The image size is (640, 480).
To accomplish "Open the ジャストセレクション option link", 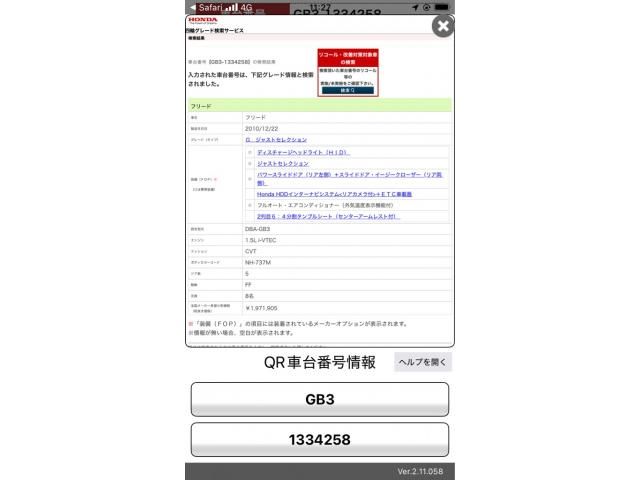I will 283,162.
